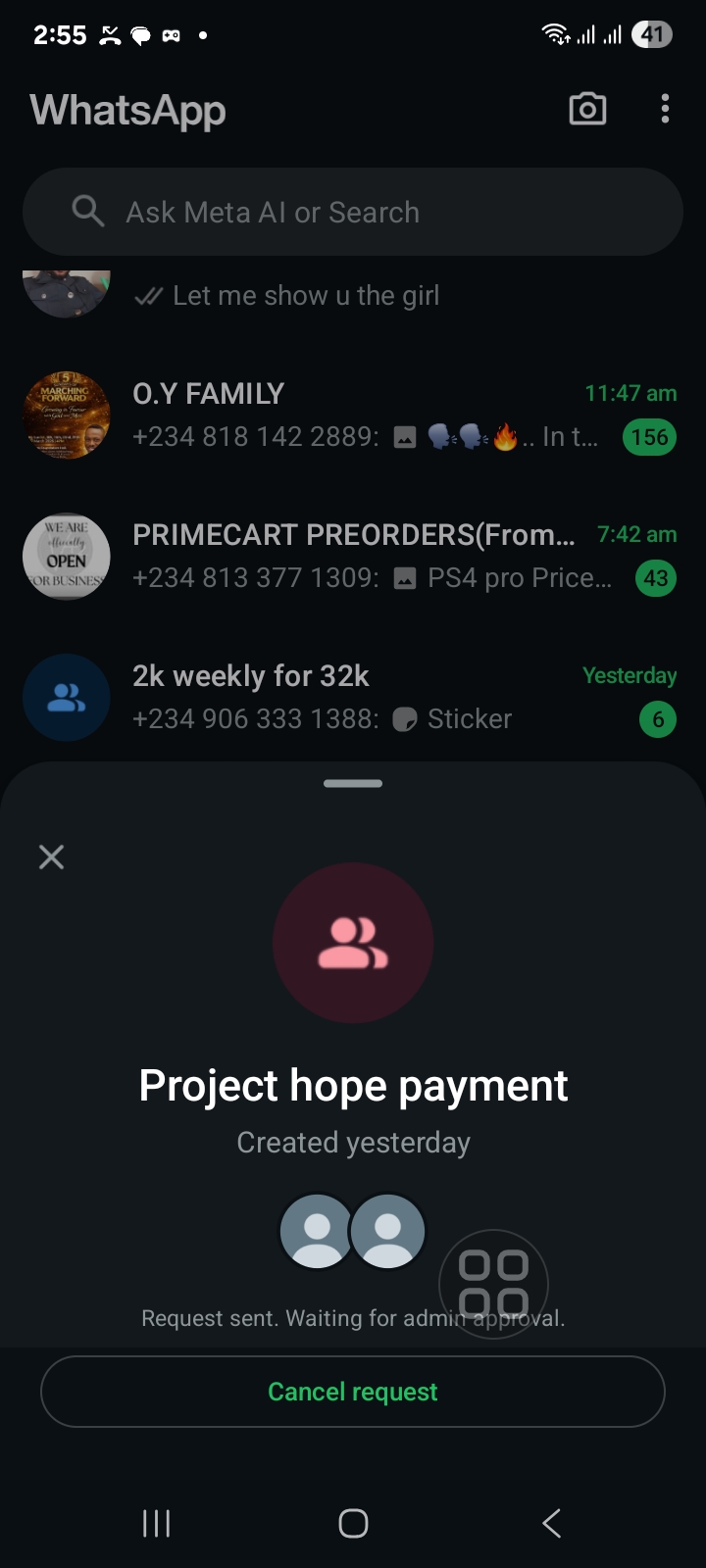Go to the home screen

353,1523
